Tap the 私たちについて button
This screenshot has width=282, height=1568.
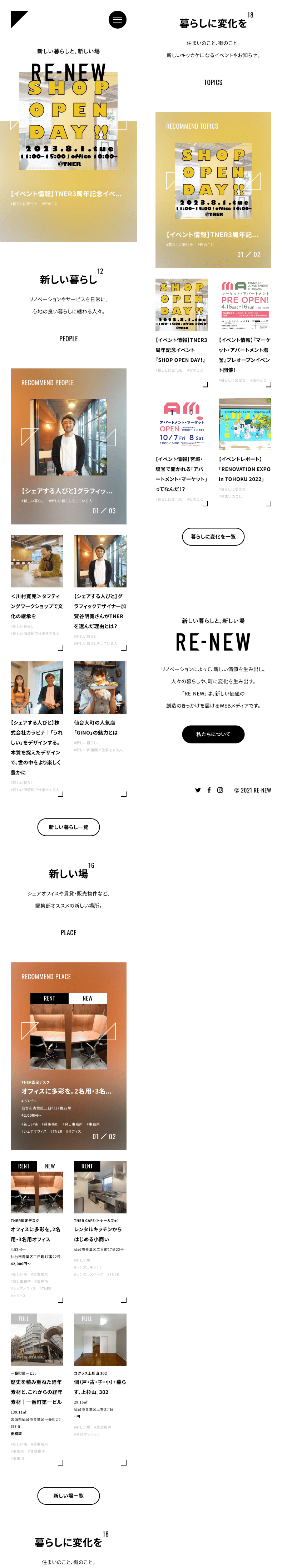coord(213,734)
